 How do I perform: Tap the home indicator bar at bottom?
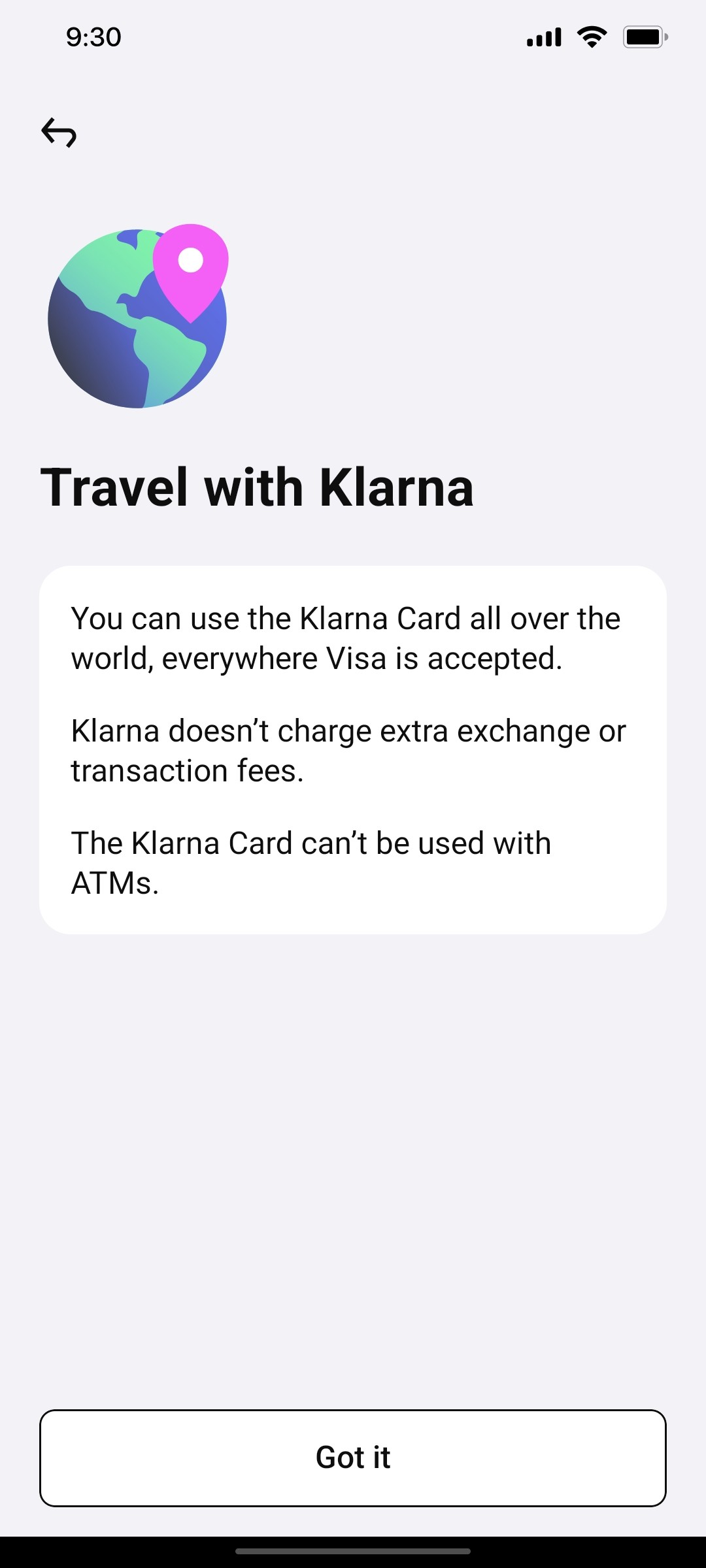coord(353,1550)
